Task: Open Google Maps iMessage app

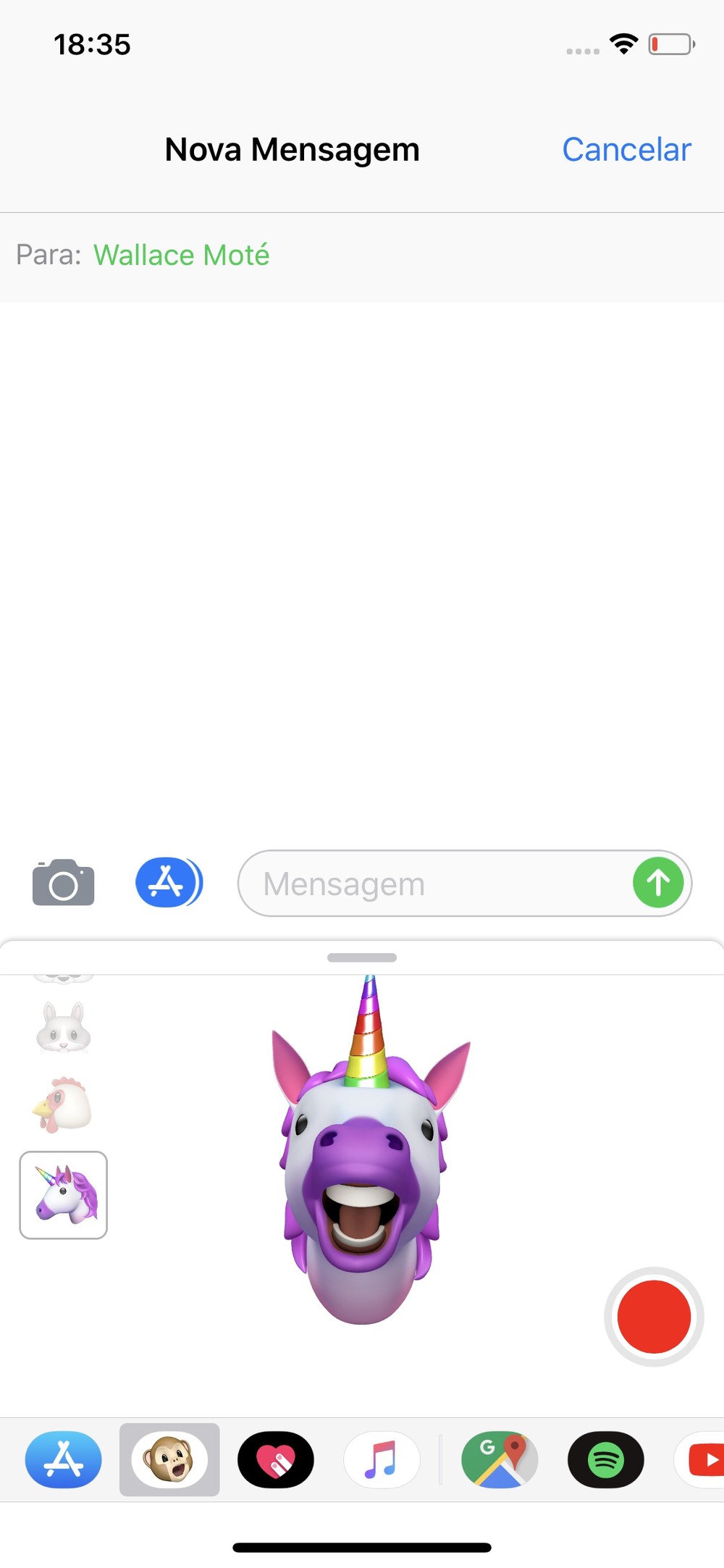Action: coord(500,1459)
